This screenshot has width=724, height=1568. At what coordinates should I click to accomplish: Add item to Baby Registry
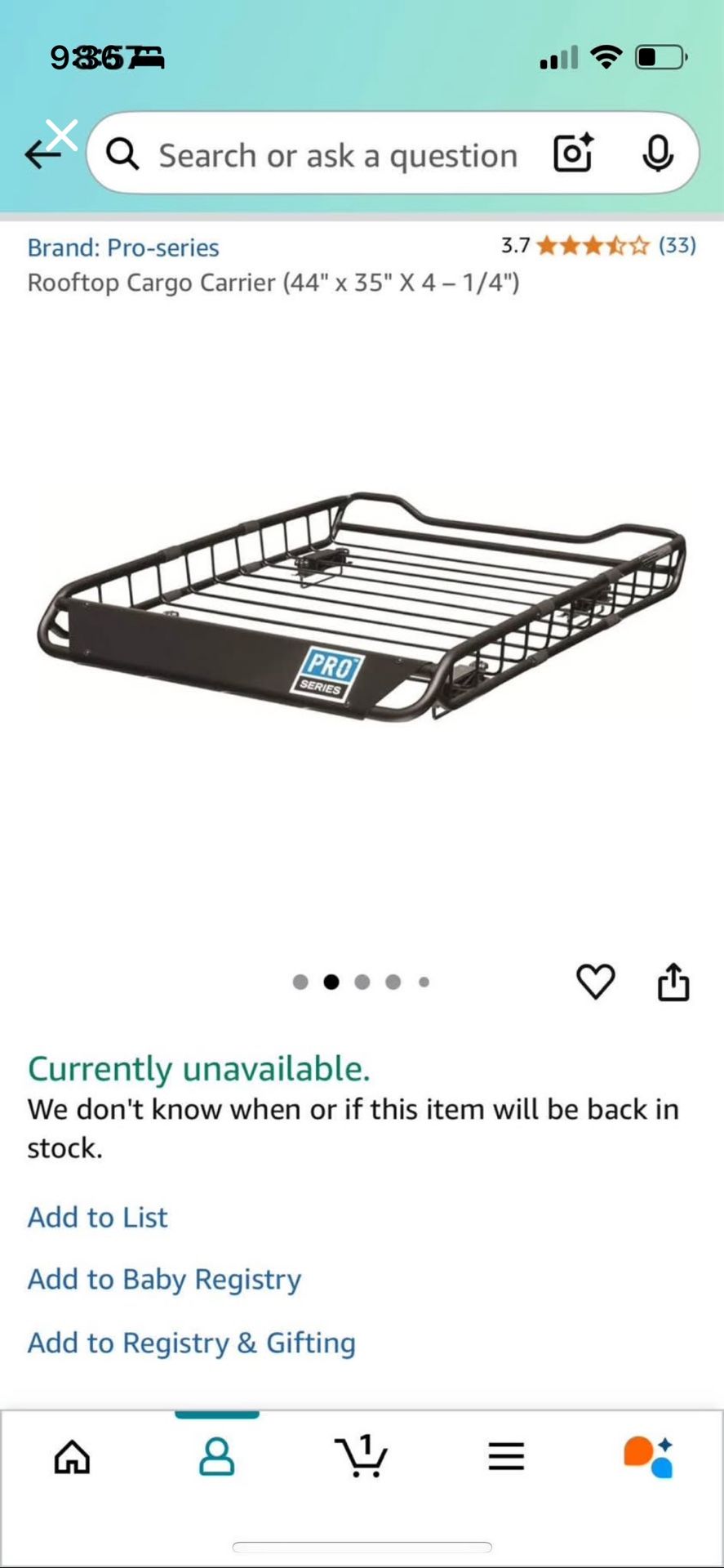click(163, 1280)
